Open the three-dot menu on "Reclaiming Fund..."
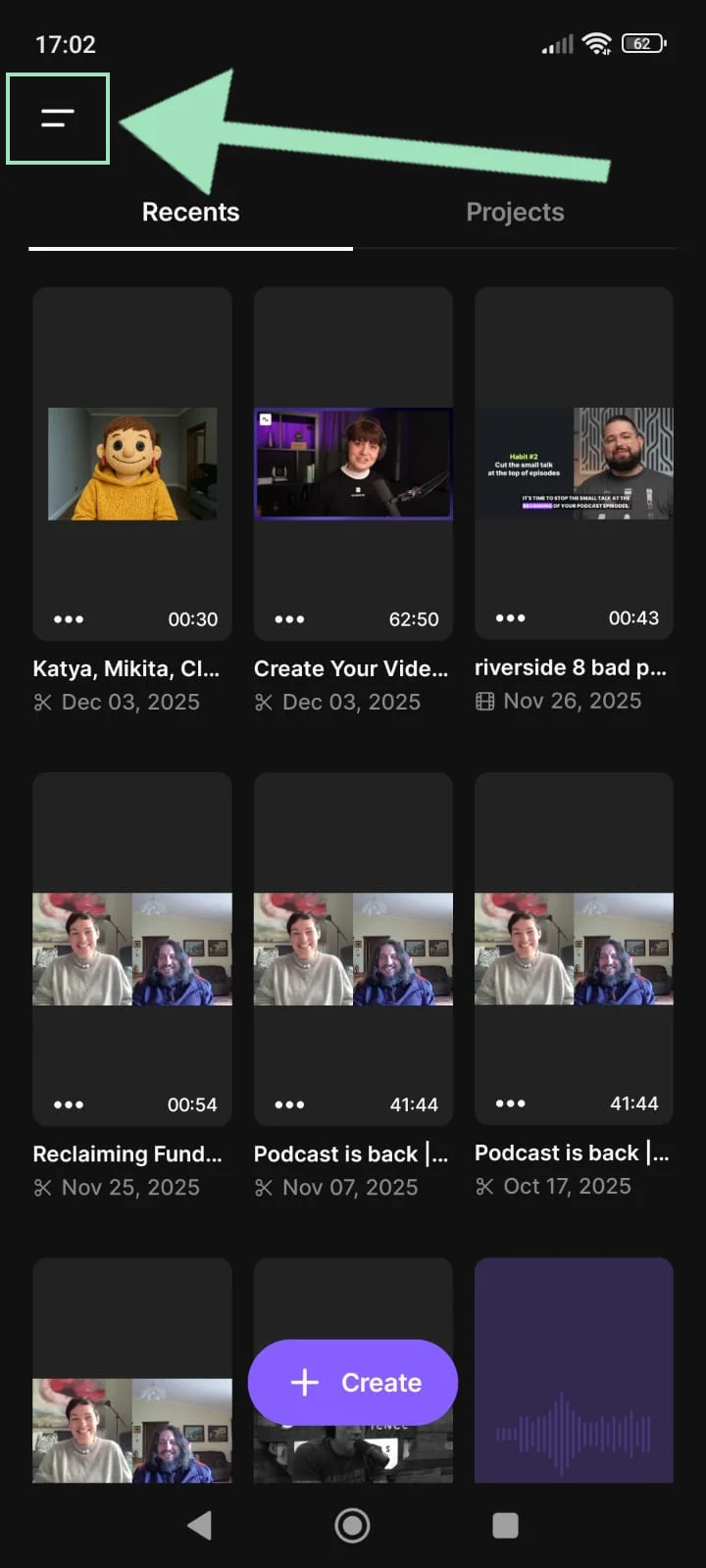The width and height of the screenshot is (706, 1568). tap(68, 1103)
